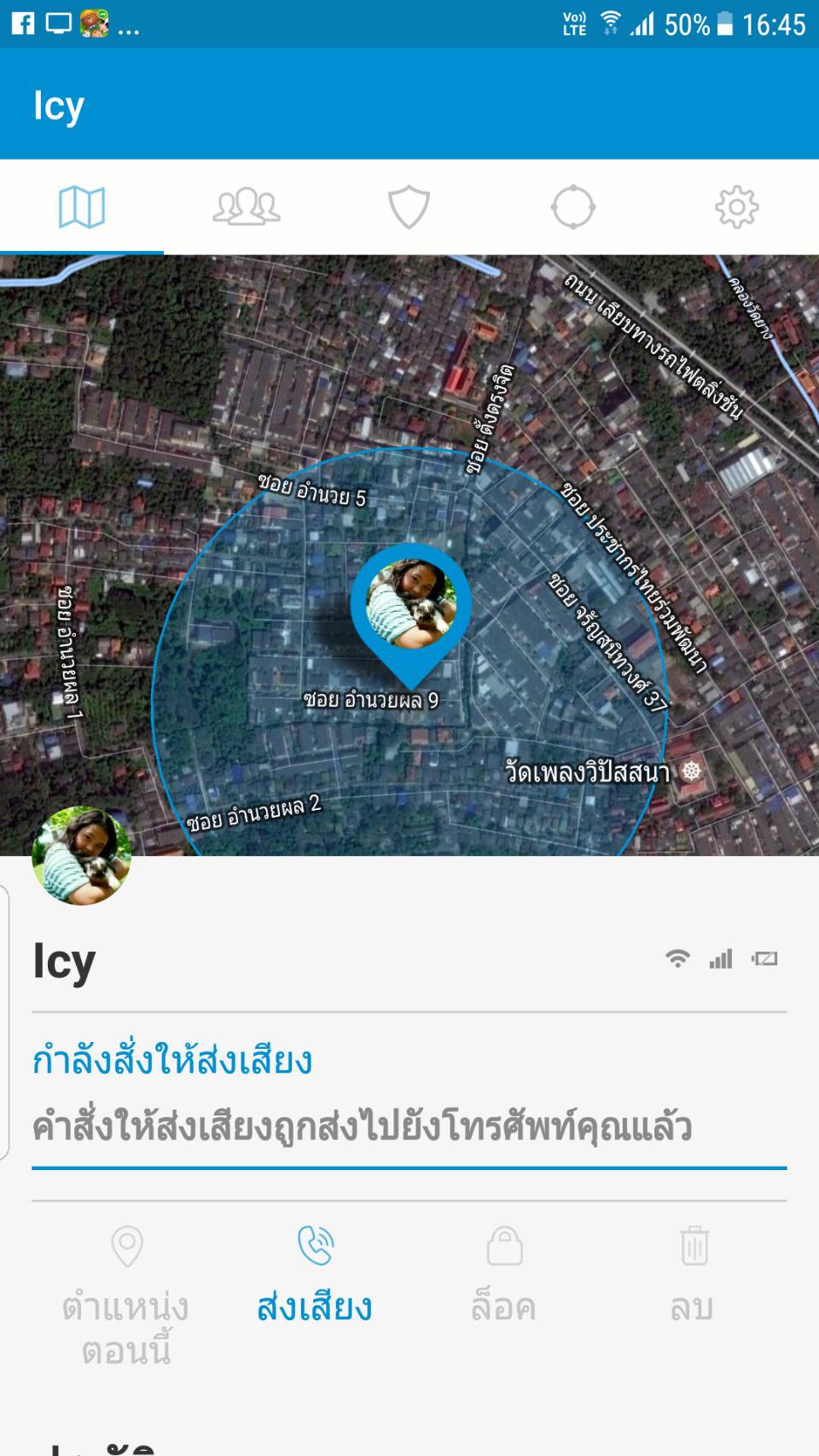Viewport: 819px width, 1456px height.
Task: Switch to the map tab
Action: click(x=82, y=207)
